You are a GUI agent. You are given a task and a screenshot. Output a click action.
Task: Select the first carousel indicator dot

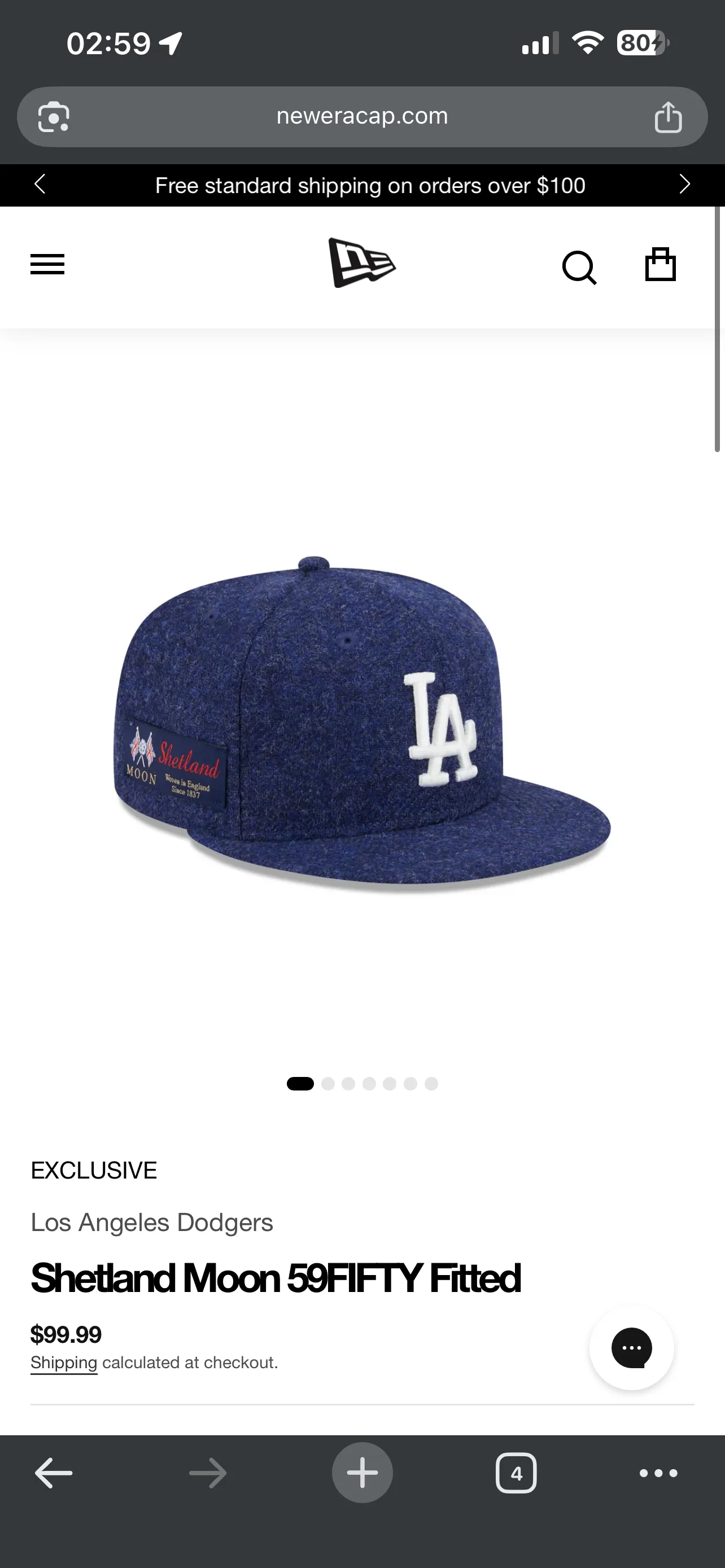(x=300, y=1084)
